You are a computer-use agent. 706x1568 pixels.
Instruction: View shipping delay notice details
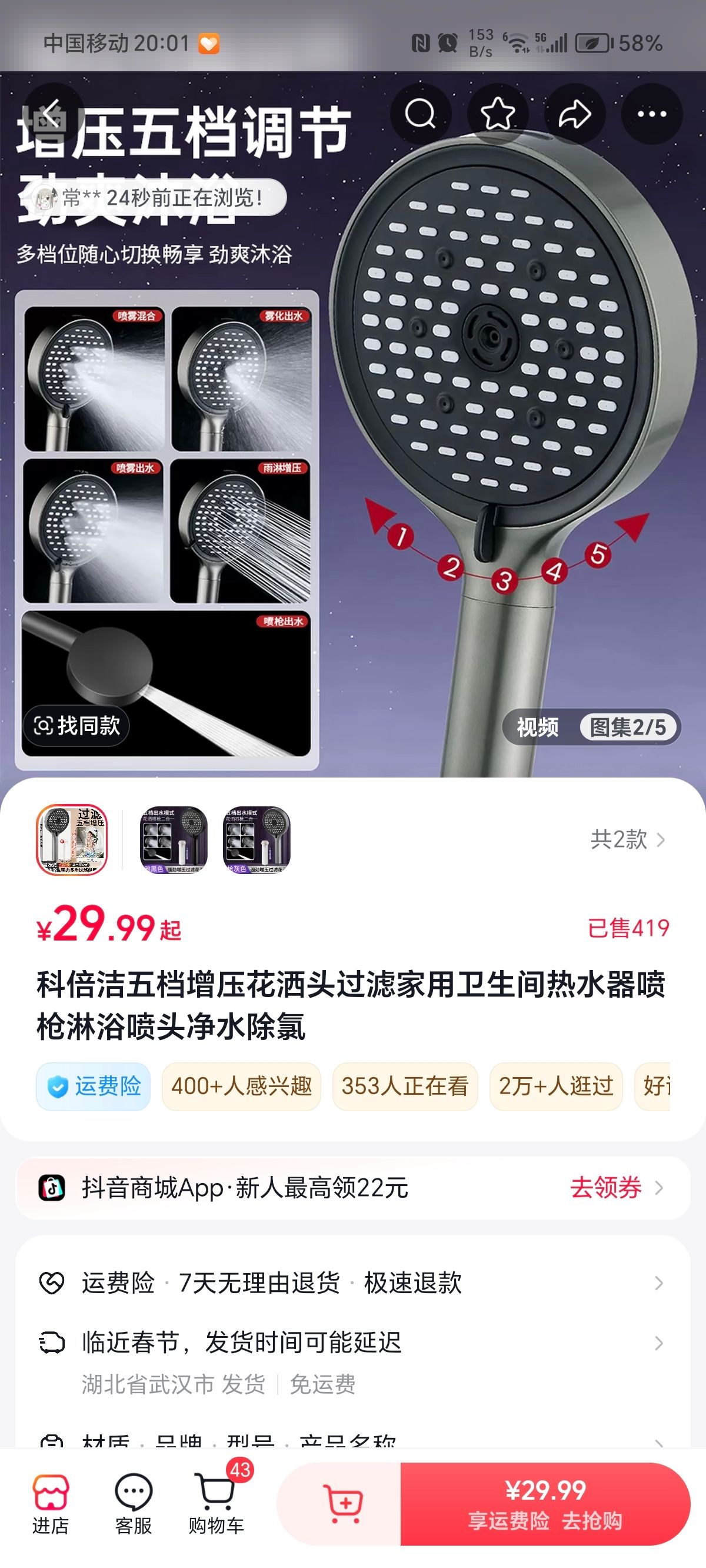click(x=353, y=1343)
